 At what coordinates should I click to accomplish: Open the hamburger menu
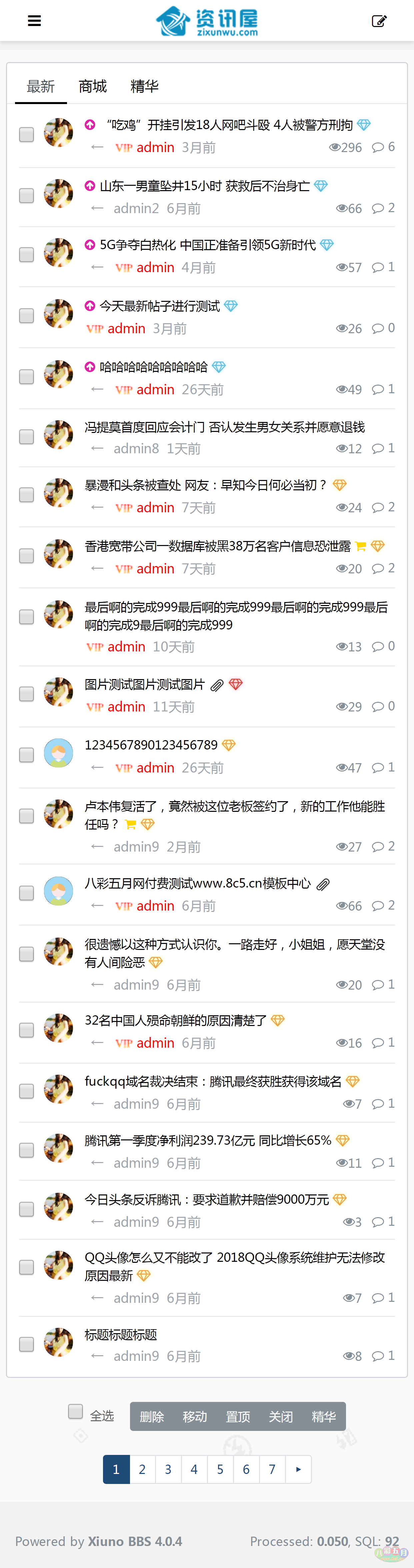tap(35, 21)
